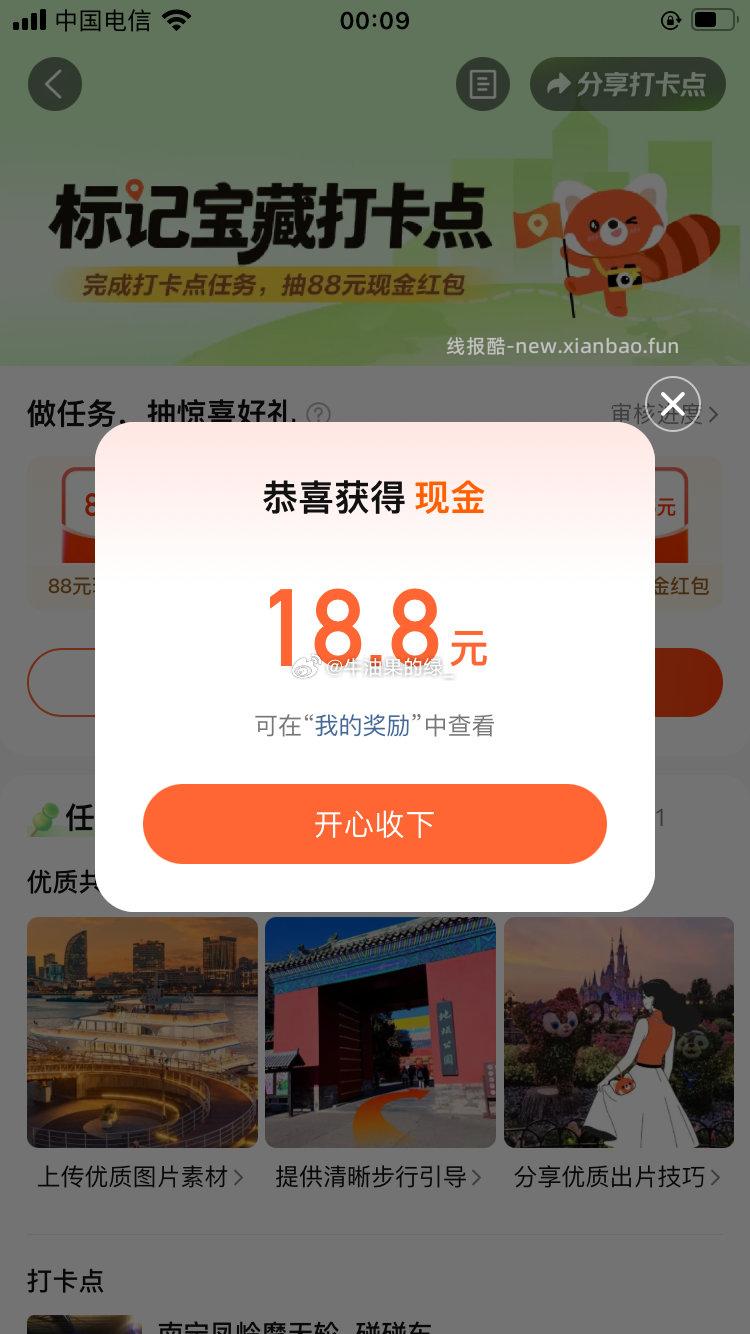Open the record/notes icon at top right

(x=481, y=84)
